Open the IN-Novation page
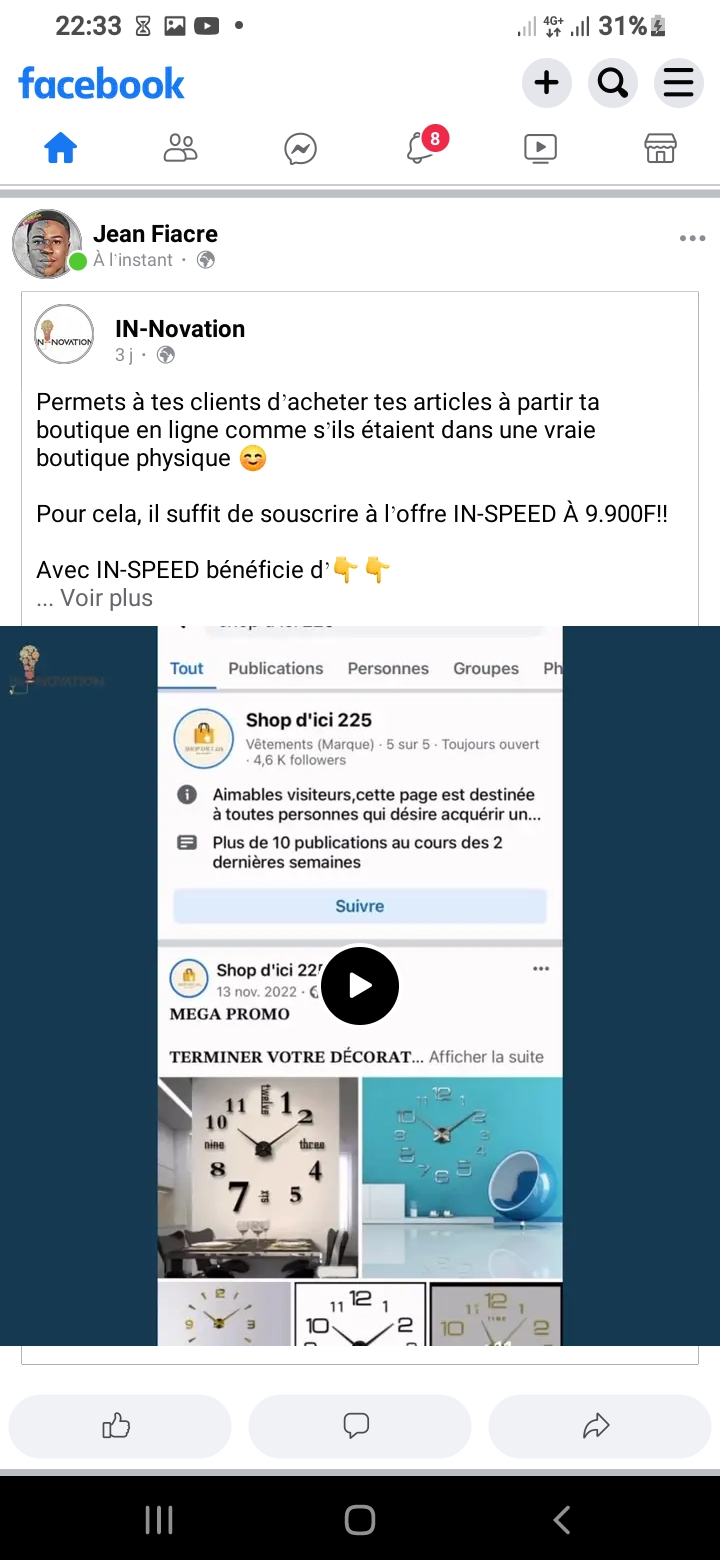This screenshot has height=1560, width=720. point(180,329)
